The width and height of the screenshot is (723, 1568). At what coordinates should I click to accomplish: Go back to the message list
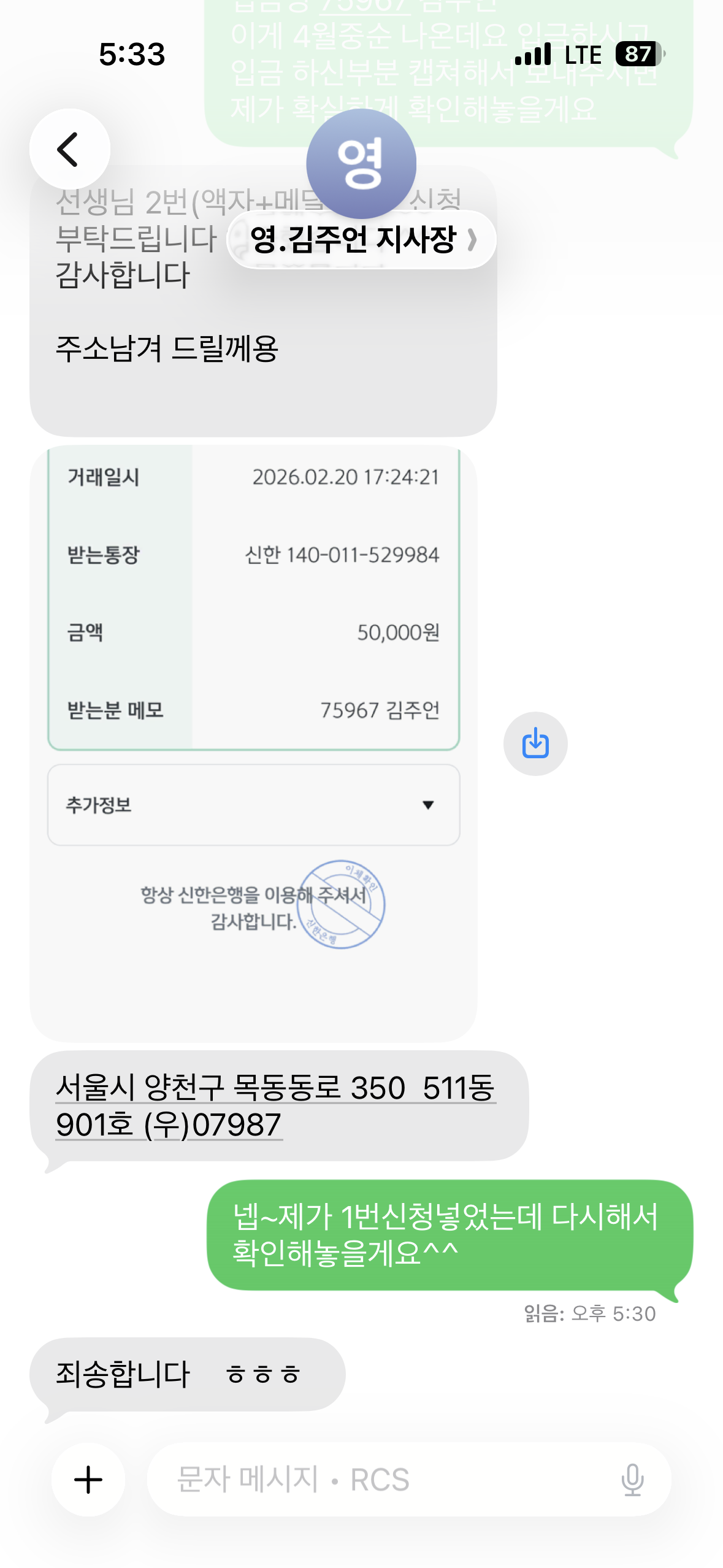pyautogui.click(x=69, y=149)
